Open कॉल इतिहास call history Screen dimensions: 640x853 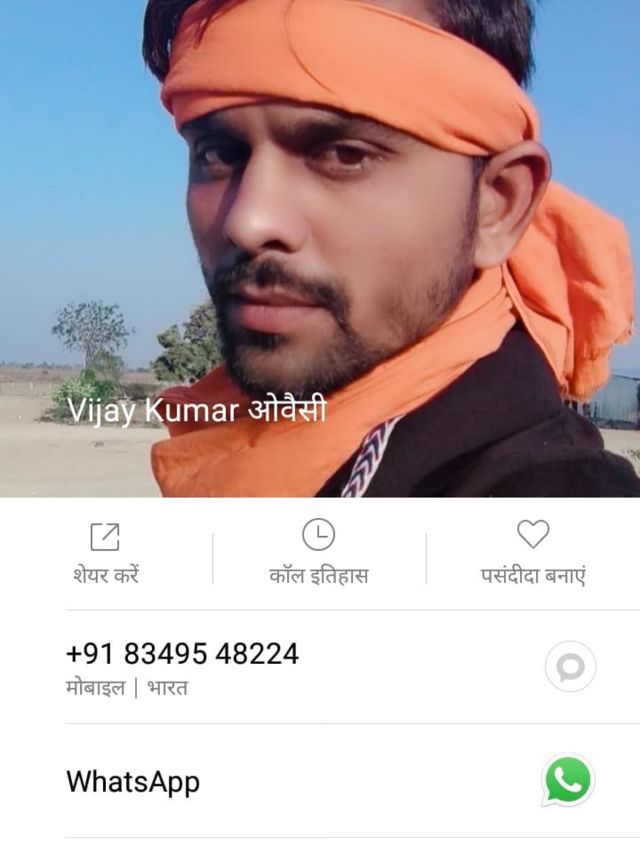(318, 553)
